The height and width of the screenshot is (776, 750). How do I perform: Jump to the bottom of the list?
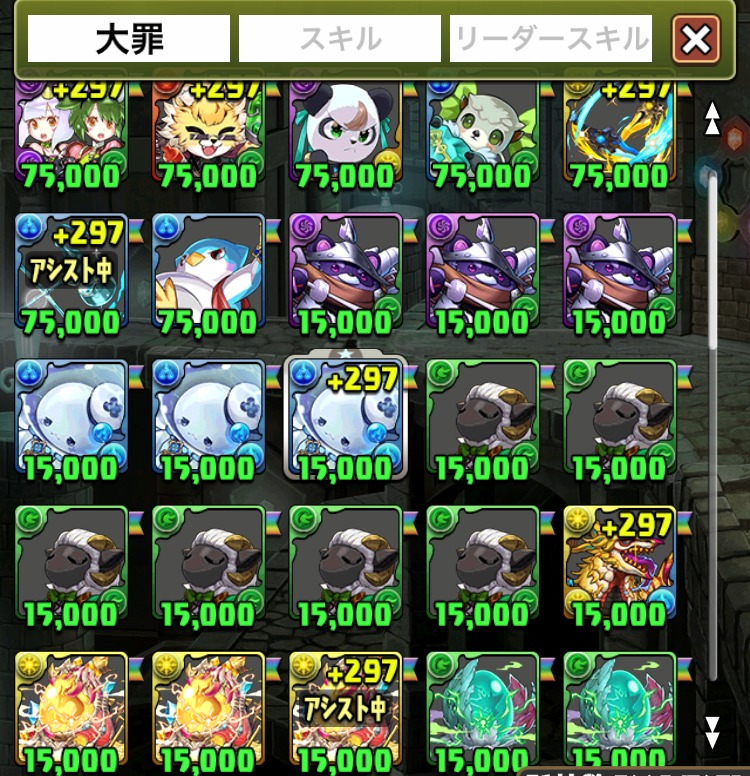(712, 731)
